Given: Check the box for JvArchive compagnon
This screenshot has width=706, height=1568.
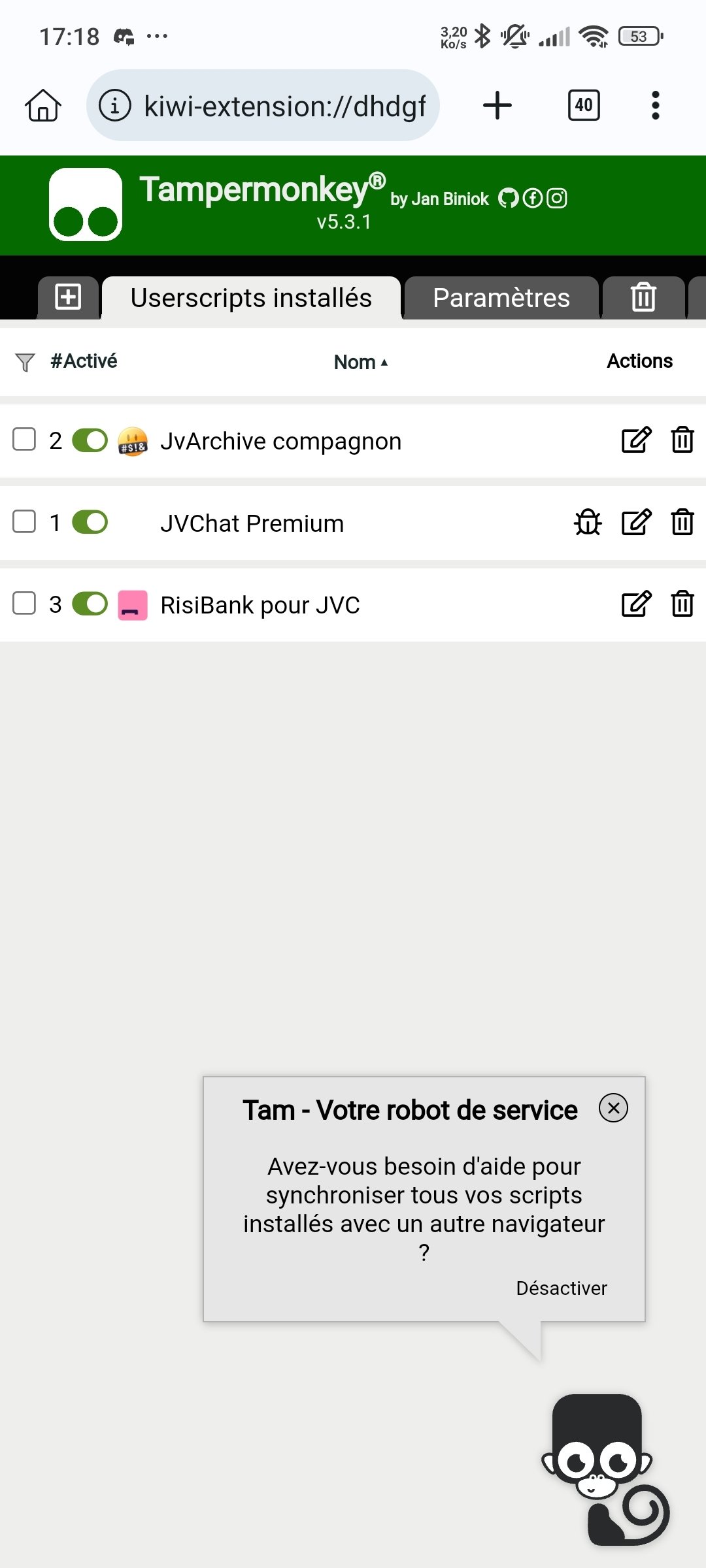Looking at the screenshot, I should pyautogui.click(x=24, y=440).
